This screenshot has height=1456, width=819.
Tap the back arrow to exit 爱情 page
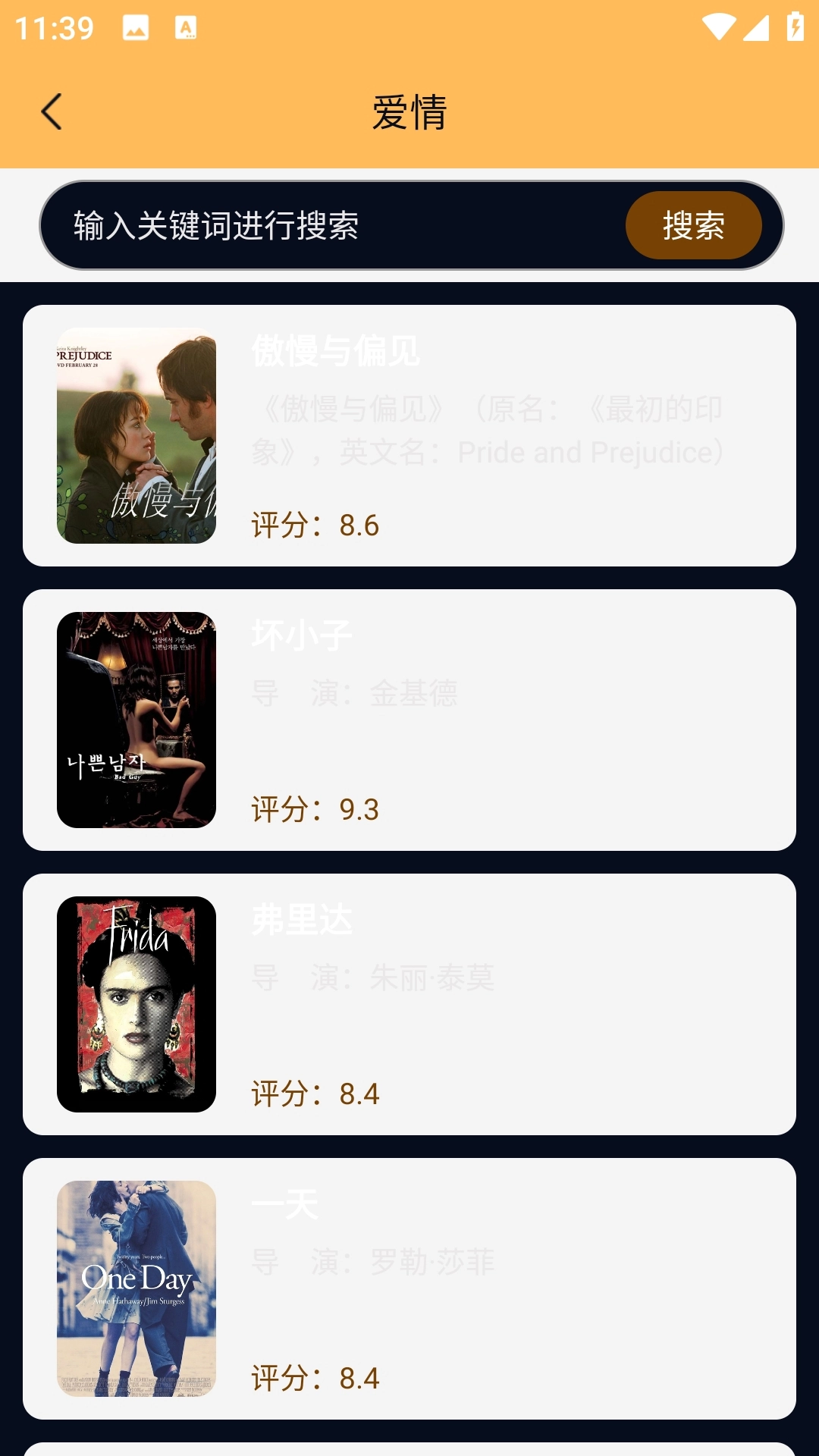[x=51, y=110]
